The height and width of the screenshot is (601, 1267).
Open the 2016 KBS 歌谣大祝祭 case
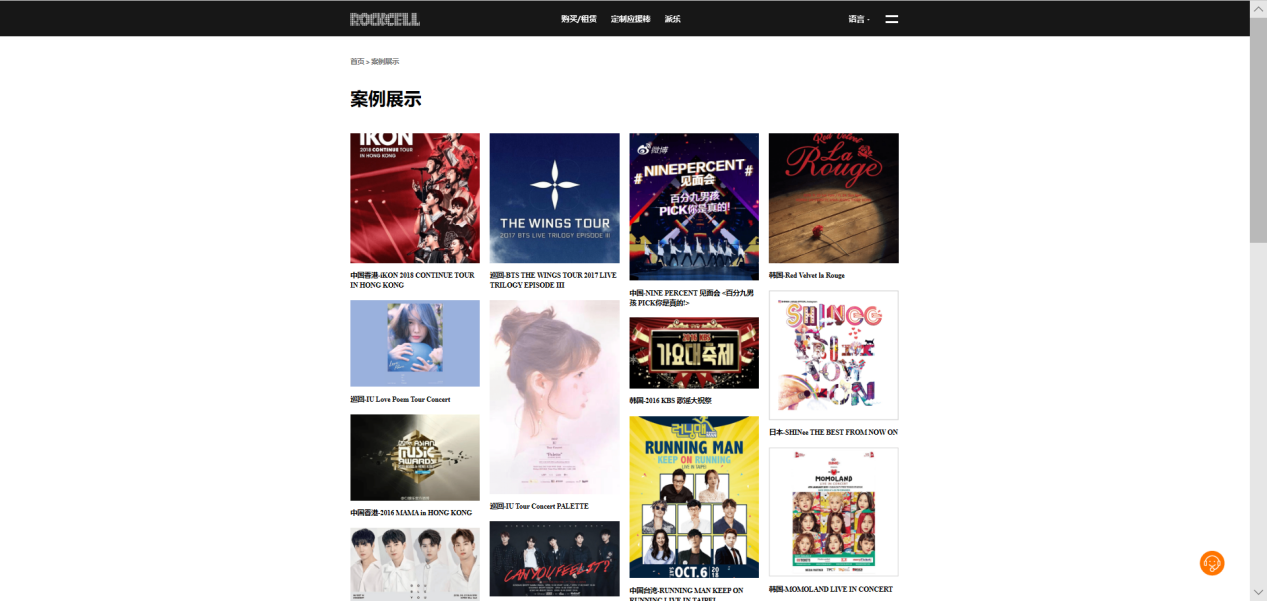click(x=694, y=353)
